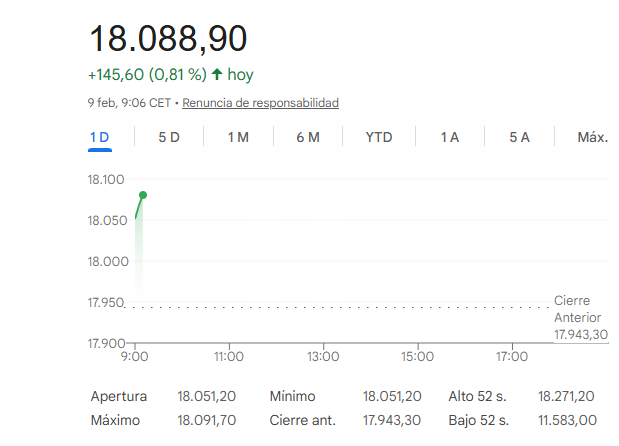Select the YTD time range
The image size is (619, 446).
point(379,137)
